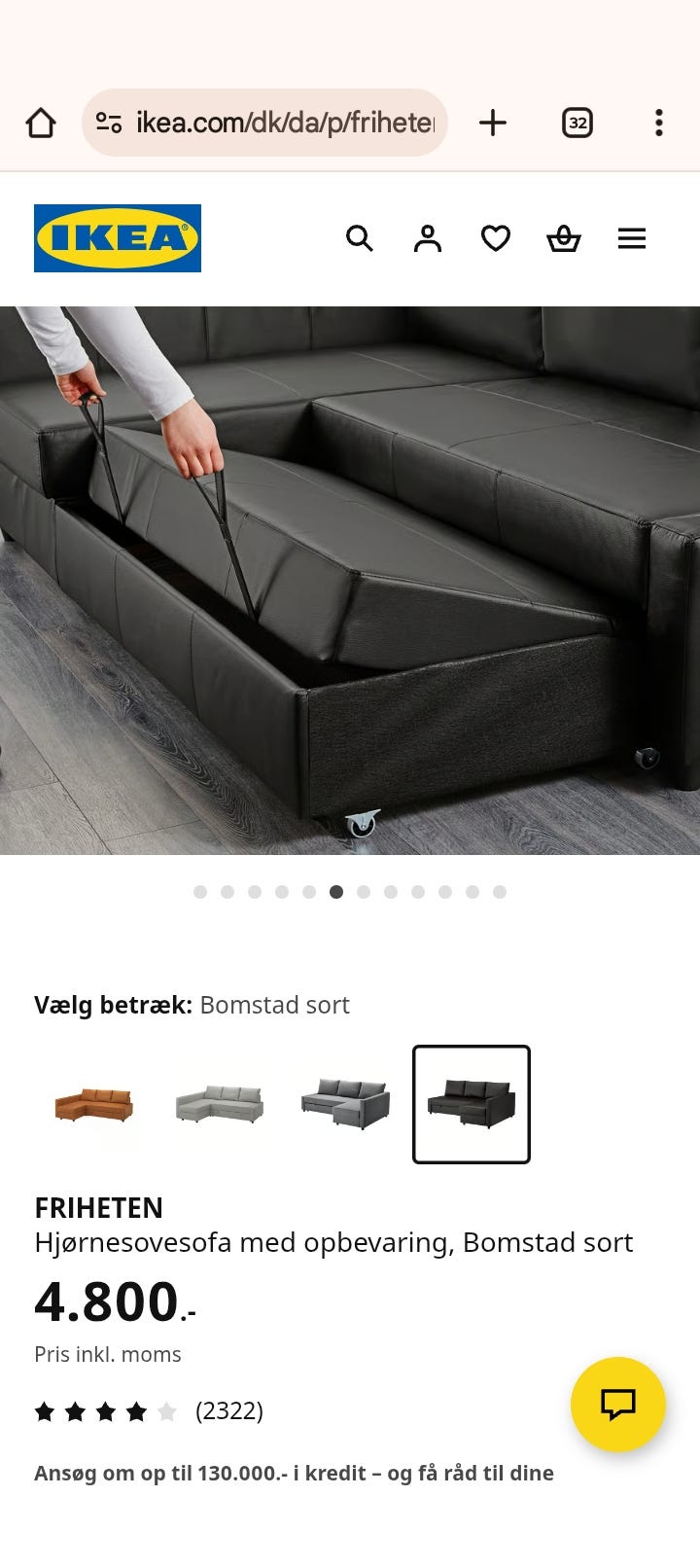Open the credit application link
The image size is (700, 1568).
pos(292,1473)
